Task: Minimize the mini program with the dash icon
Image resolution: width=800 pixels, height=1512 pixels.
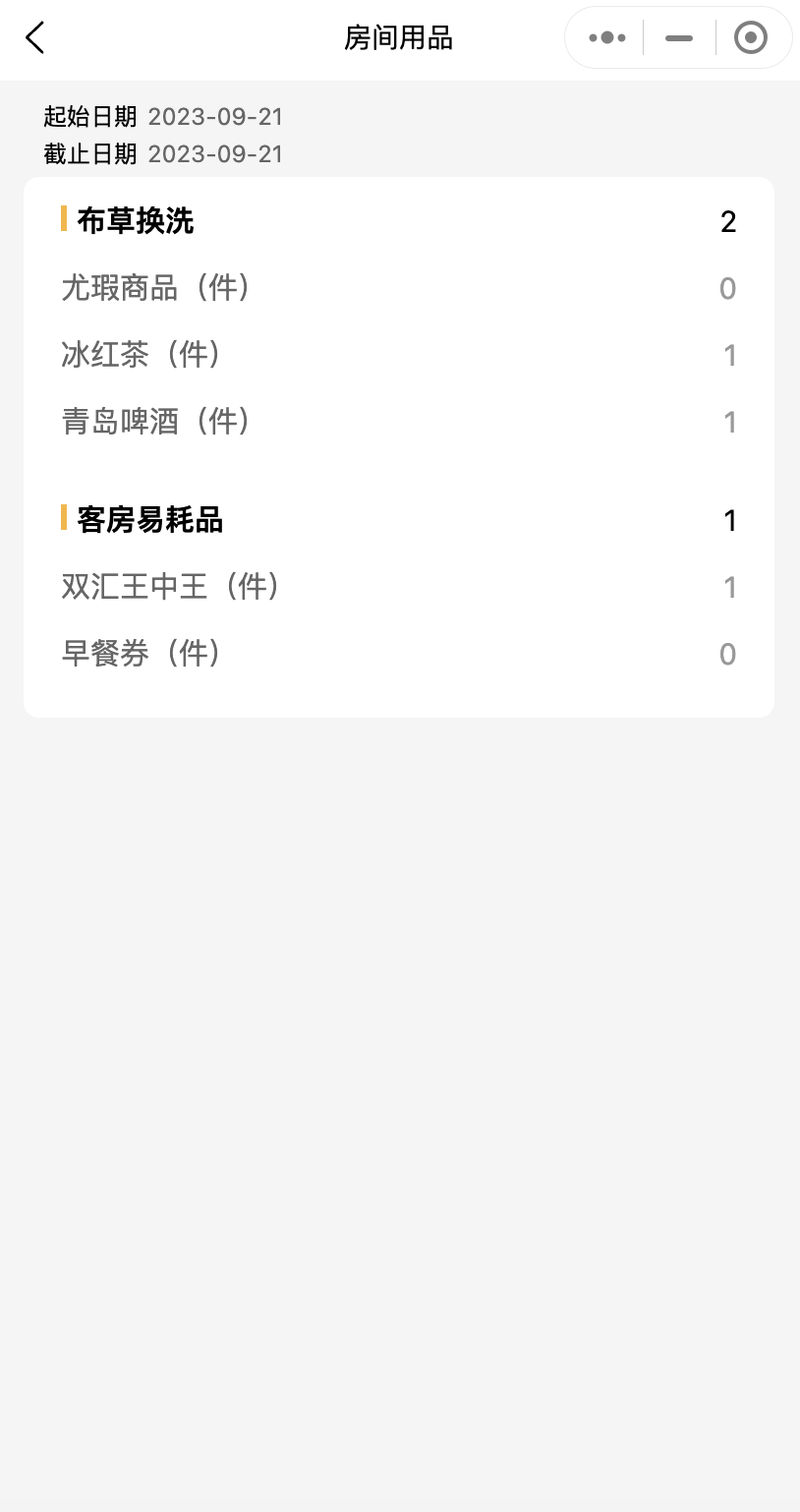Action: (679, 38)
